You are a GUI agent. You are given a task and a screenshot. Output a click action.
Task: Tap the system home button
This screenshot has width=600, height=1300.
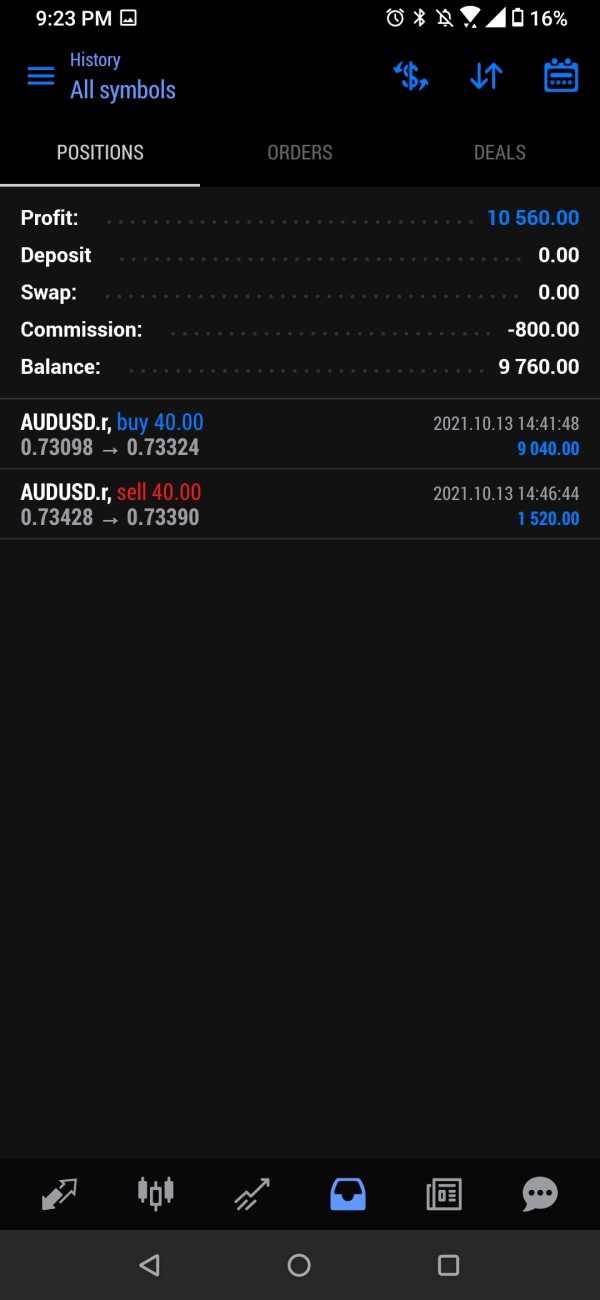click(299, 1265)
